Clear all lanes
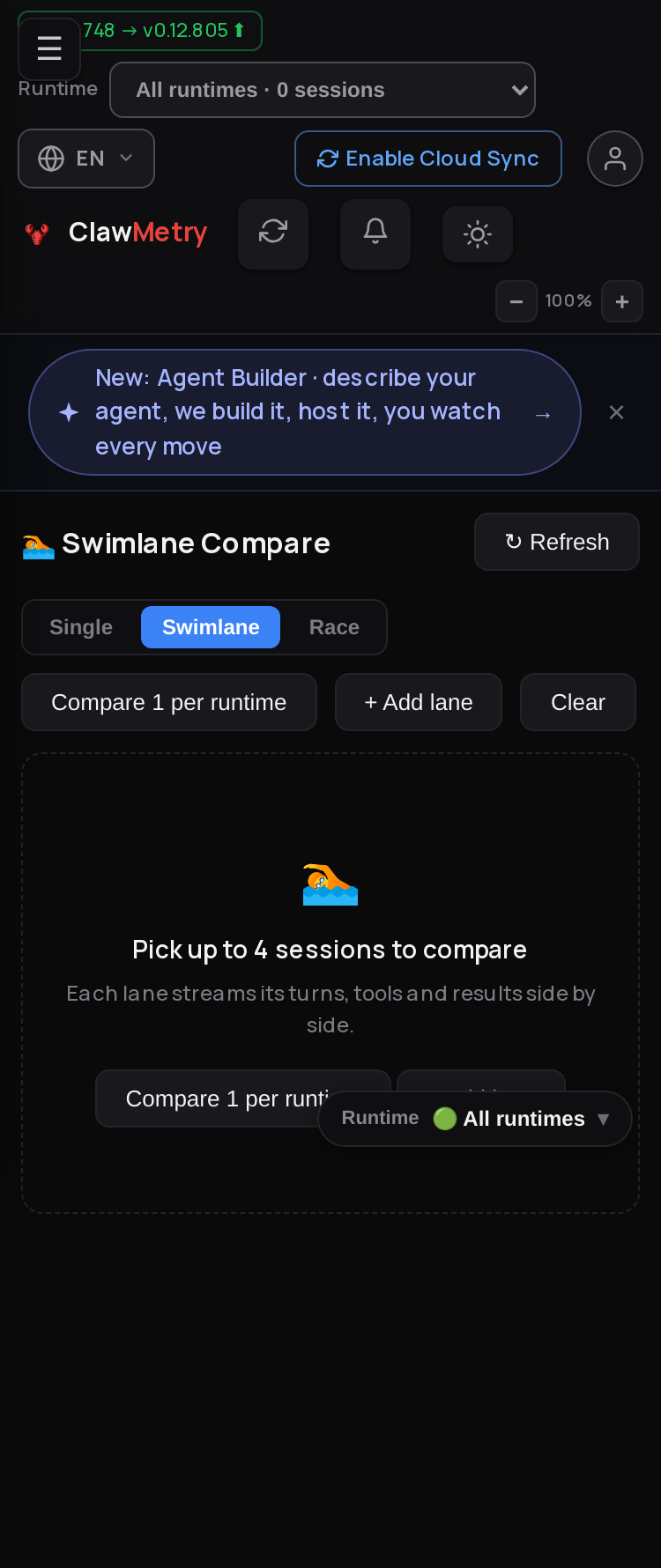This screenshot has height=1568, width=661. (x=578, y=702)
